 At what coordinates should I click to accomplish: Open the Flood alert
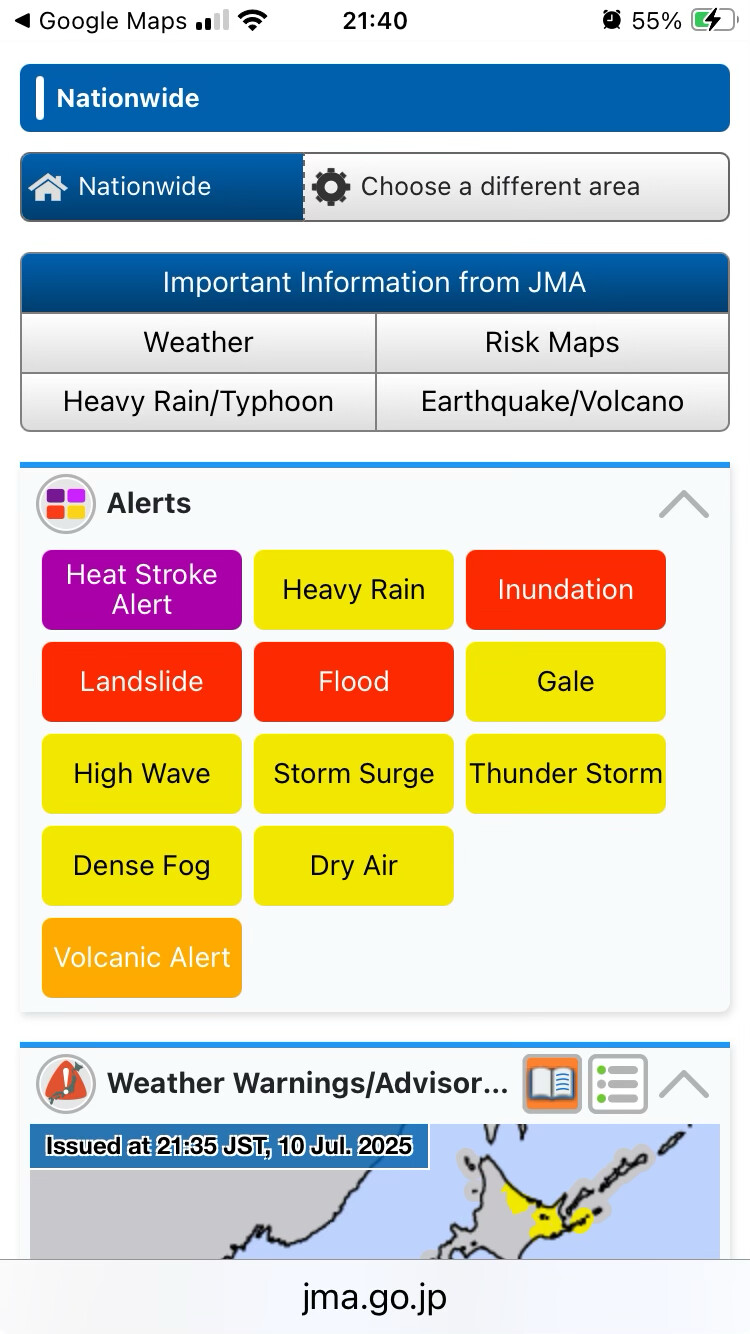tap(354, 682)
